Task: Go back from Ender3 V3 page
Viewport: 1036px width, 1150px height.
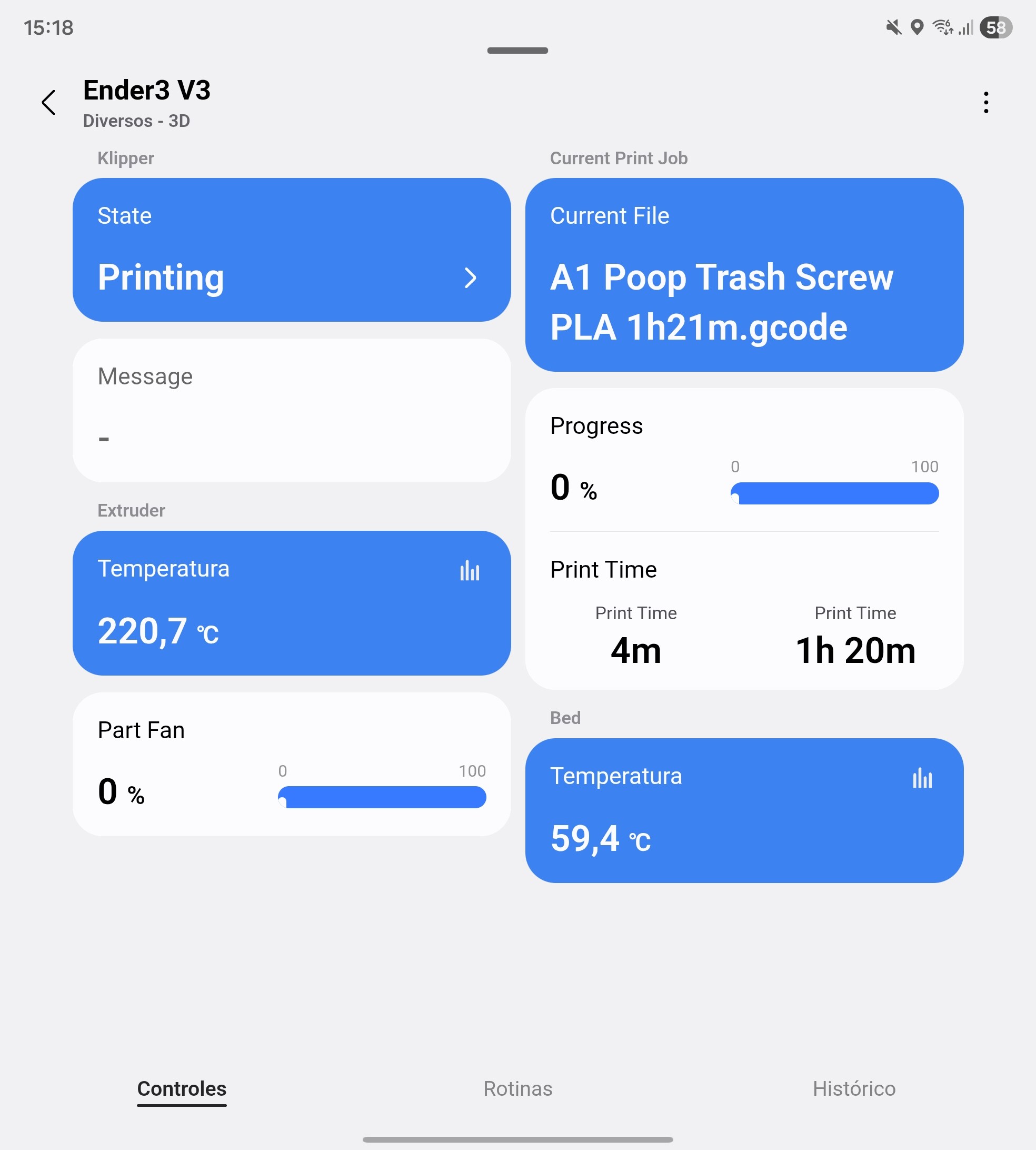Action: tap(49, 103)
